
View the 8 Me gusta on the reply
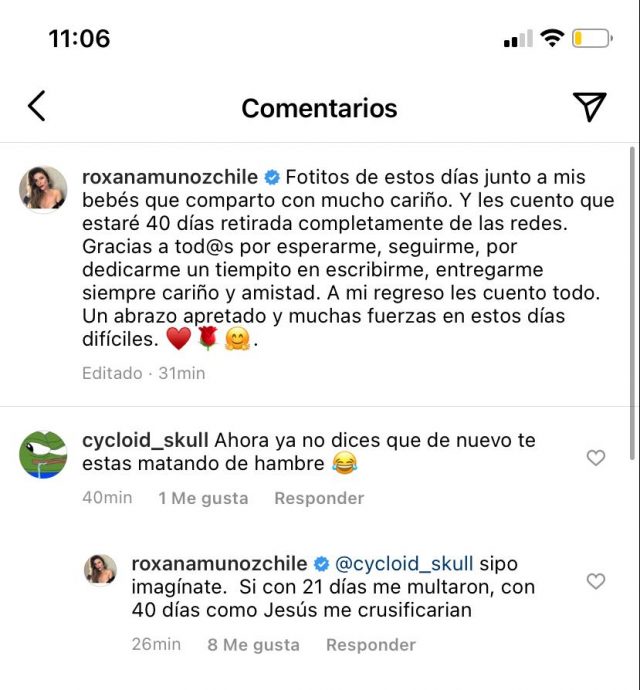[253, 645]
